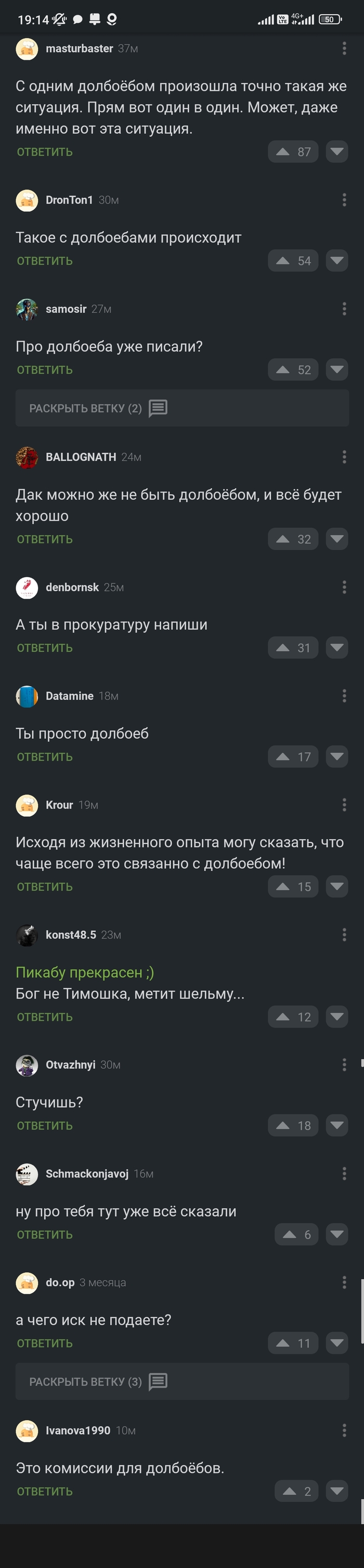Image resolution: width=364 pixels, height=1568 pixels.
Task: Downvote Krour's comment
Action: coord(336,886)
